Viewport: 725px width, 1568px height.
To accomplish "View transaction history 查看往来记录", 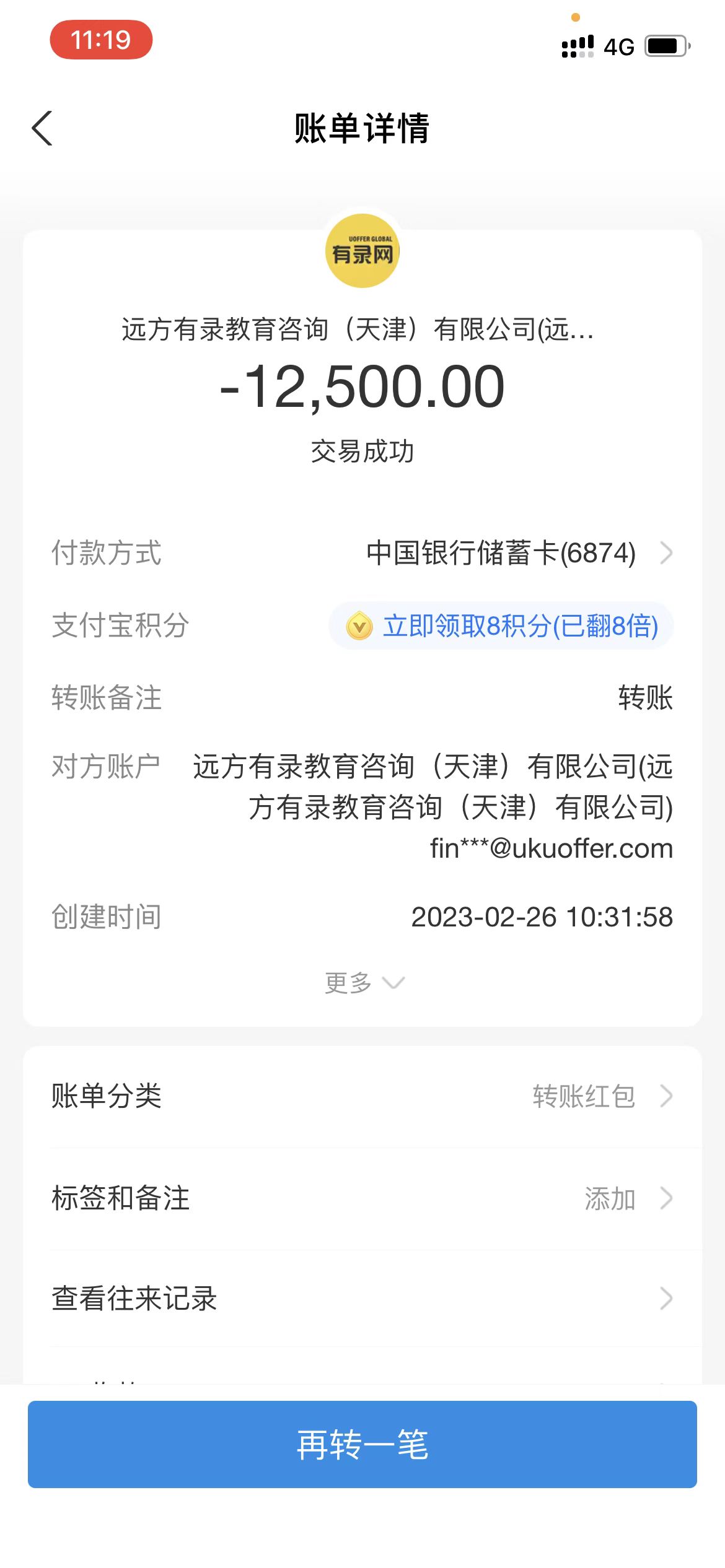I will pos(362,1299).
